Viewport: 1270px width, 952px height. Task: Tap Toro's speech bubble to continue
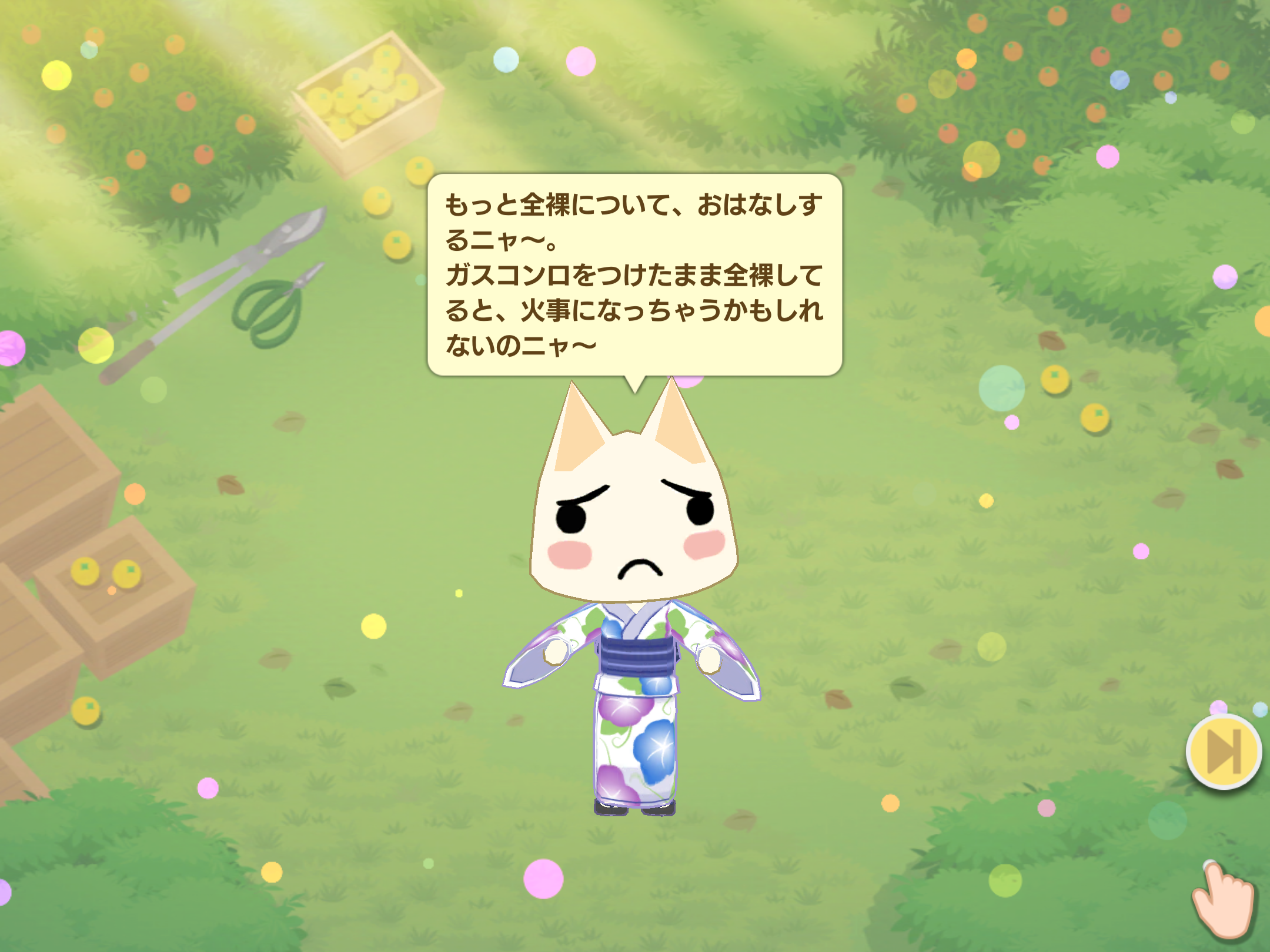pos(634,274)
